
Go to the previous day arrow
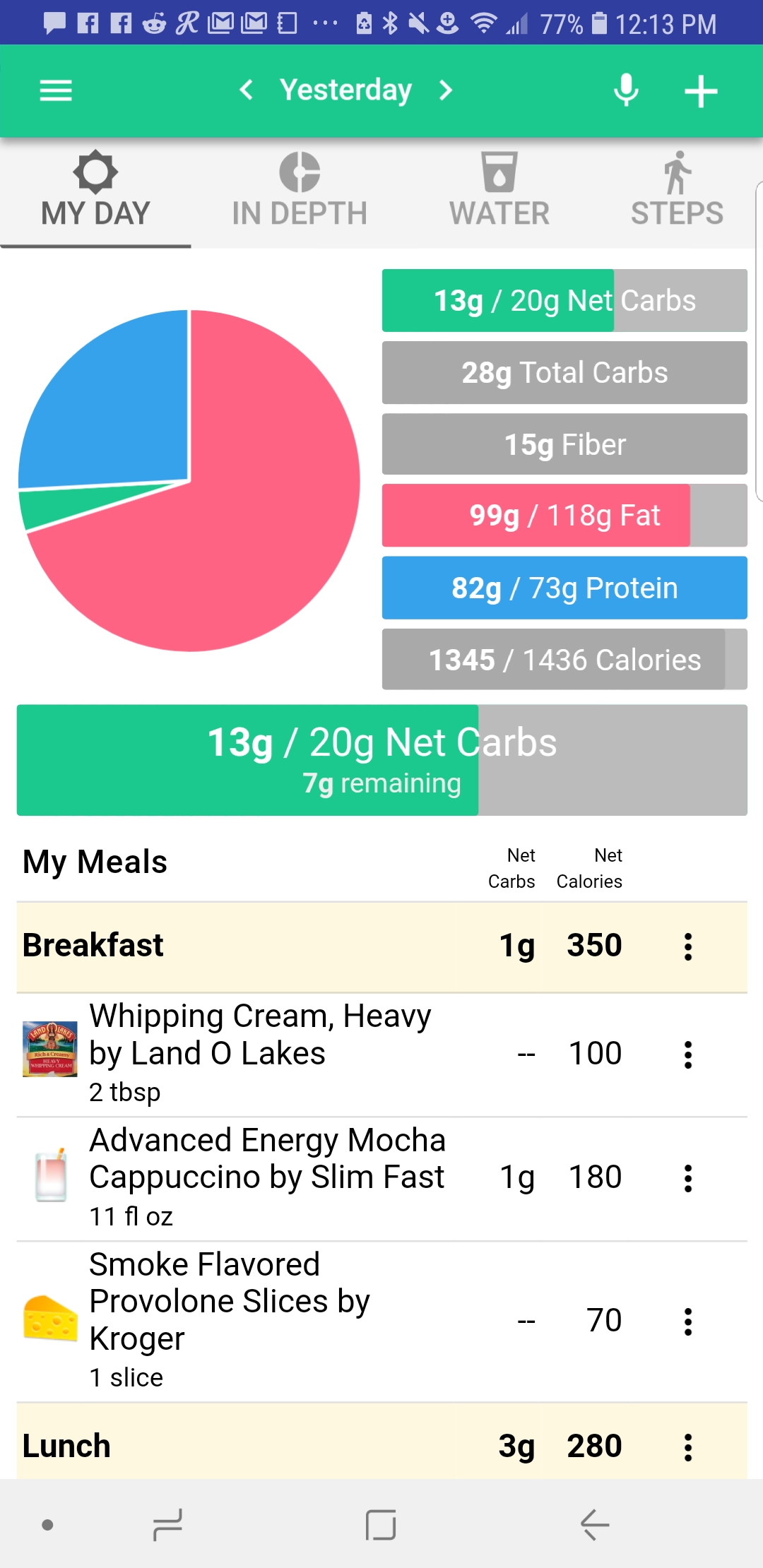coord(246,90)
